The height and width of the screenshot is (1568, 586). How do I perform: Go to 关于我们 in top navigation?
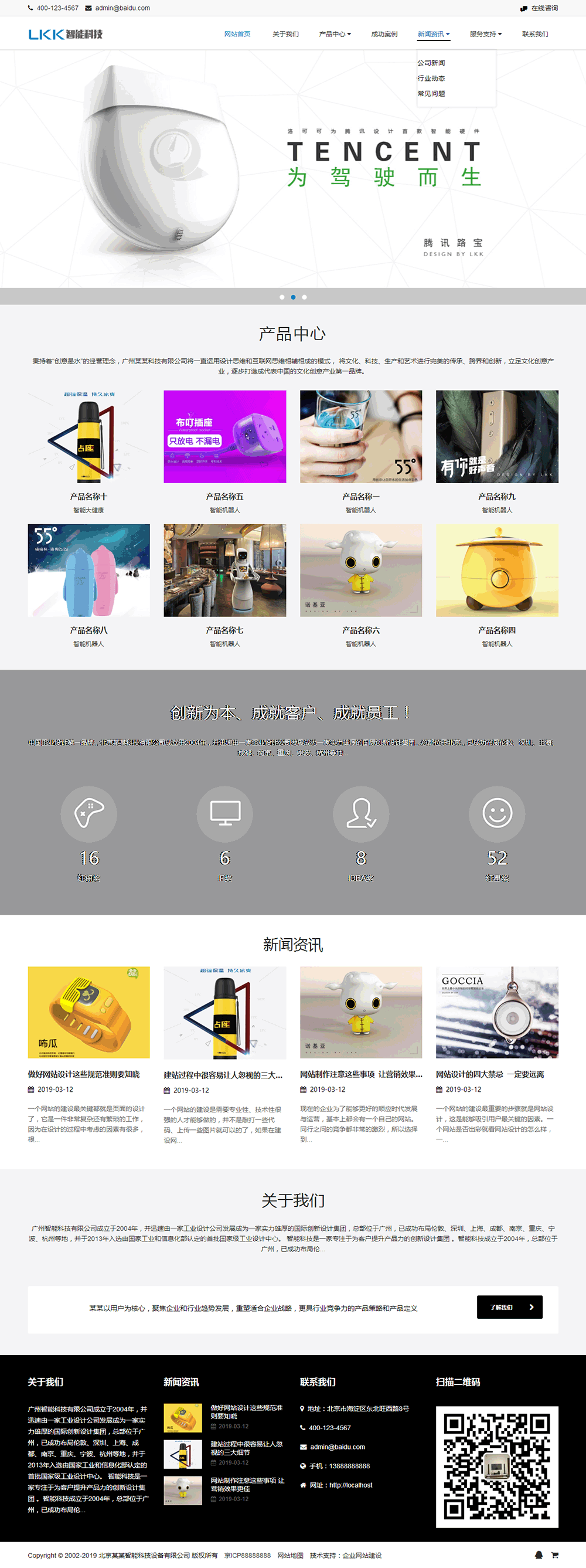[285, 34]
